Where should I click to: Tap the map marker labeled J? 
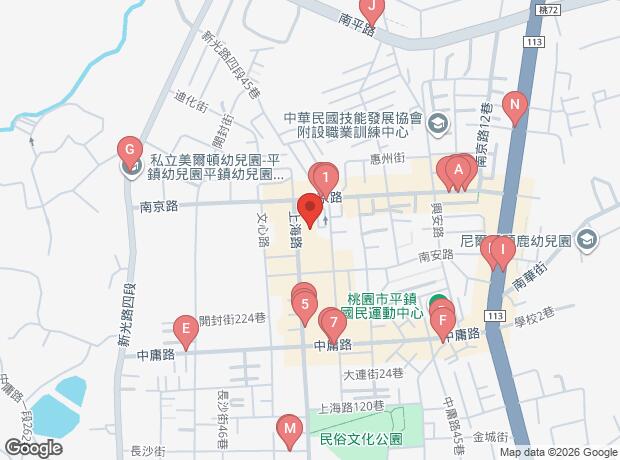pos(372,5)
